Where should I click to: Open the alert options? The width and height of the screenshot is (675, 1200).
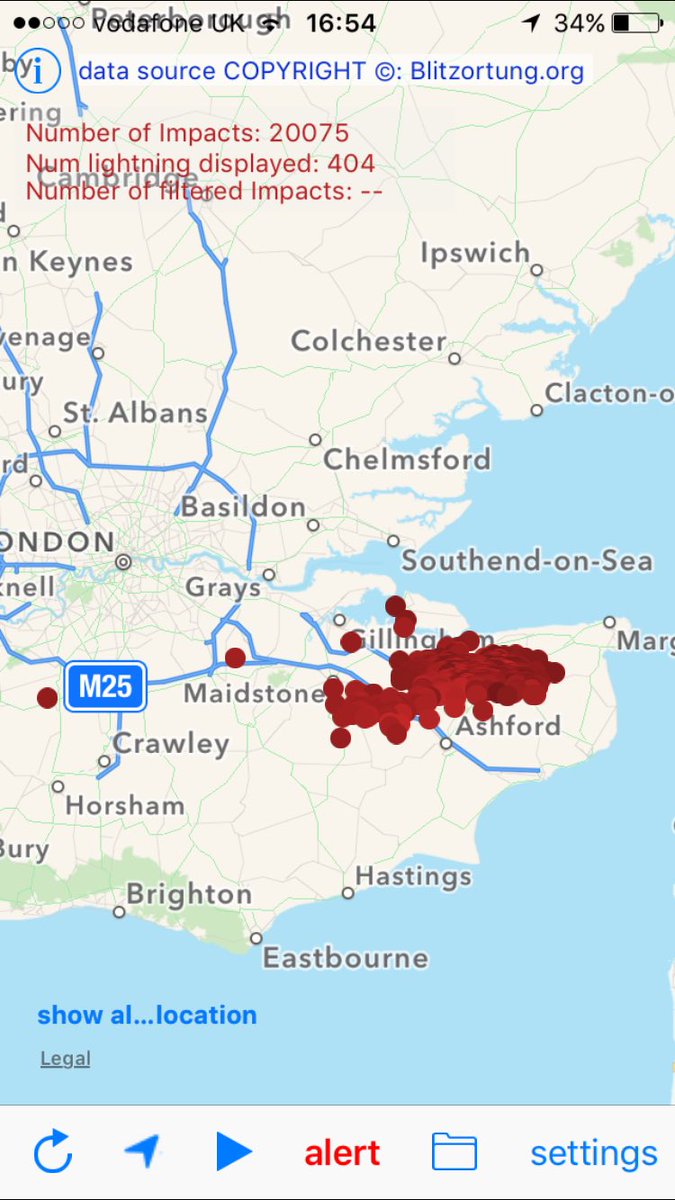[x=342, y=1153]
